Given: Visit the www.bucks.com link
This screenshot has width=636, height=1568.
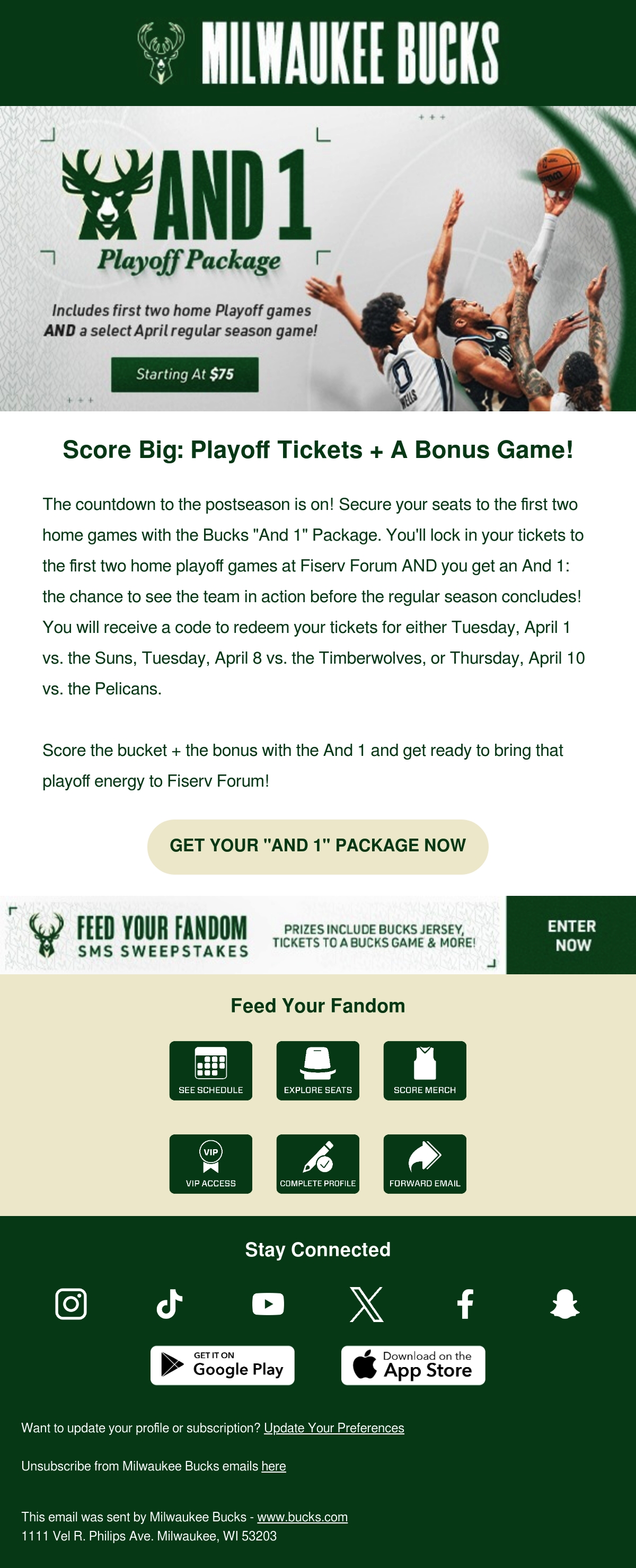Looking at the screenshot, I should tap(303, 1517).
